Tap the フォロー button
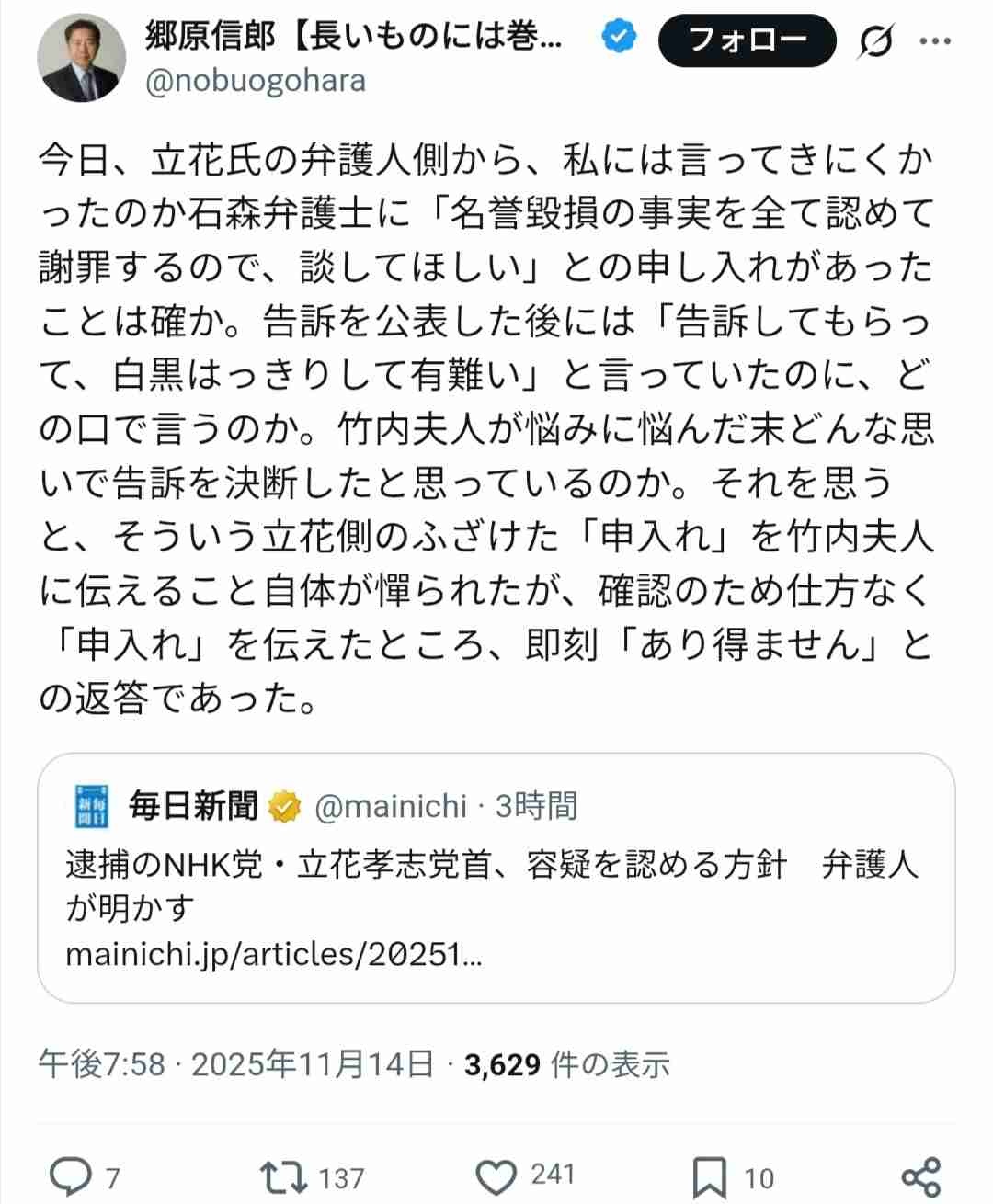 pos(747,40)
